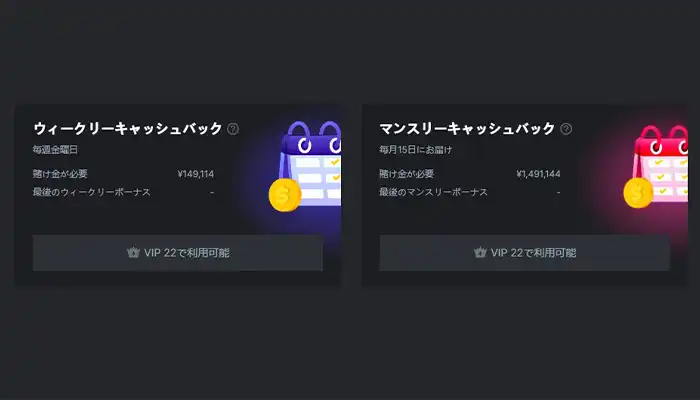This screenshot has height=400, width=700.
Task: Tap the VIP 22 button under the weekly cashback
Action: (178, 253)
